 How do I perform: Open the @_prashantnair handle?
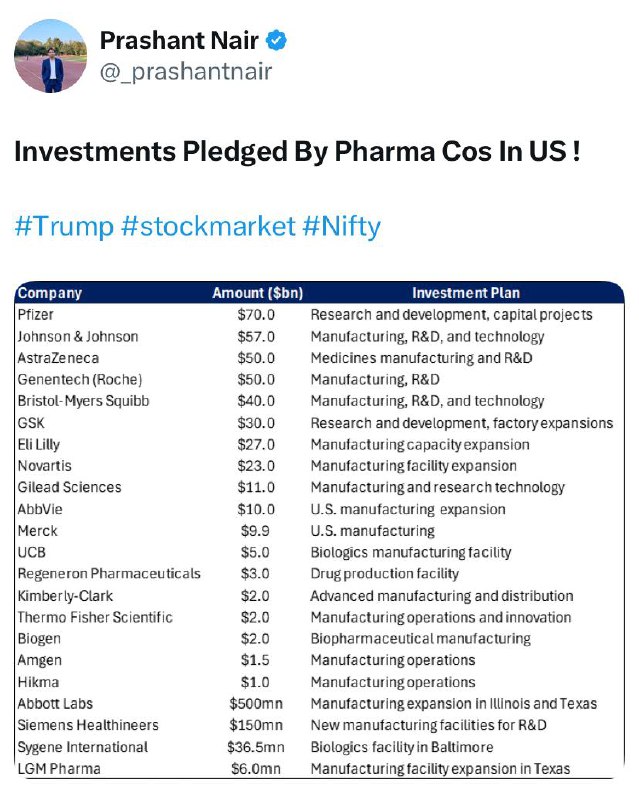pos(185,72)
